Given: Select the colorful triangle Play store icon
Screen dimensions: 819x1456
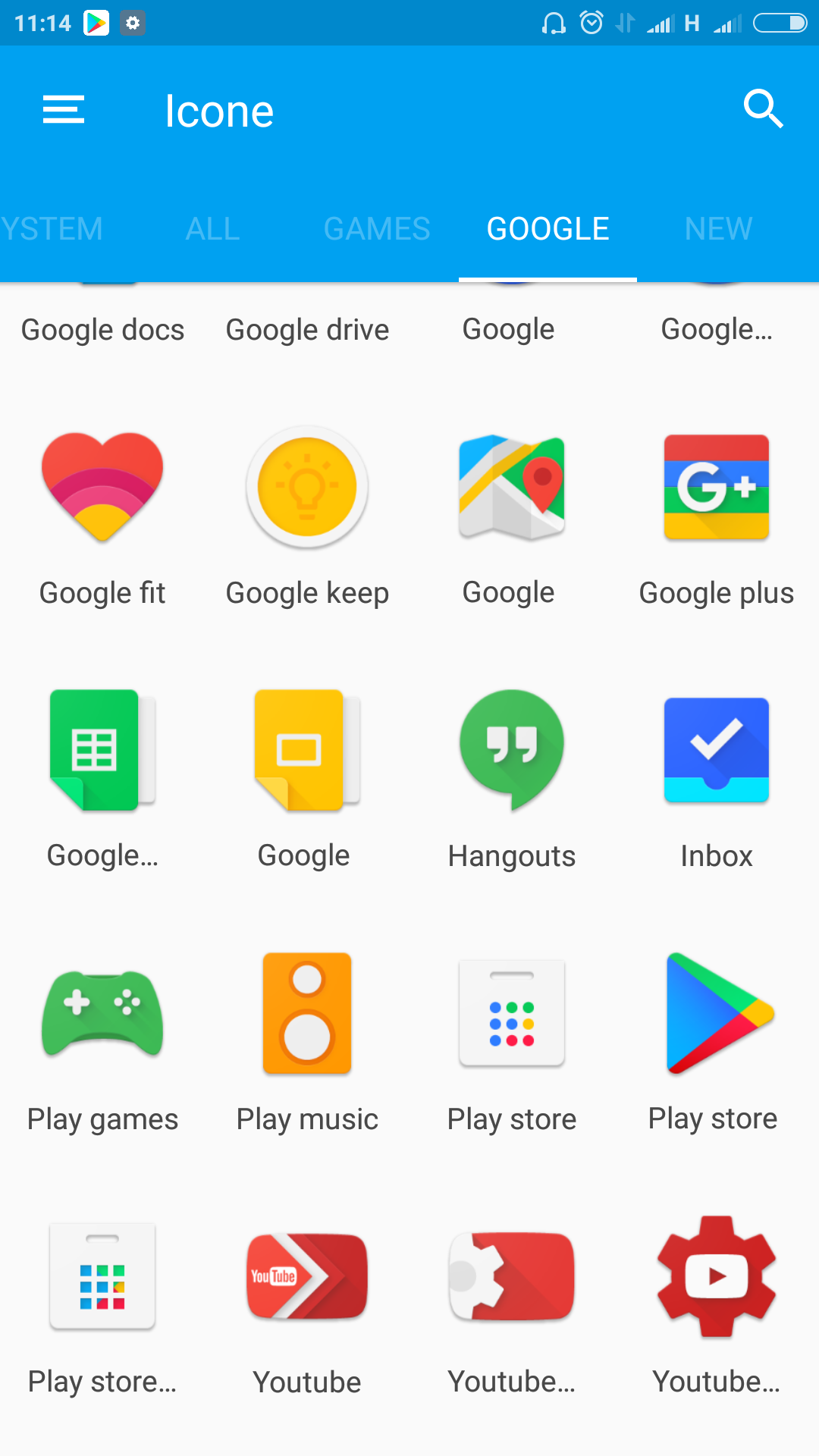Looking at the screenshot, I should [x=719, y=1013].
